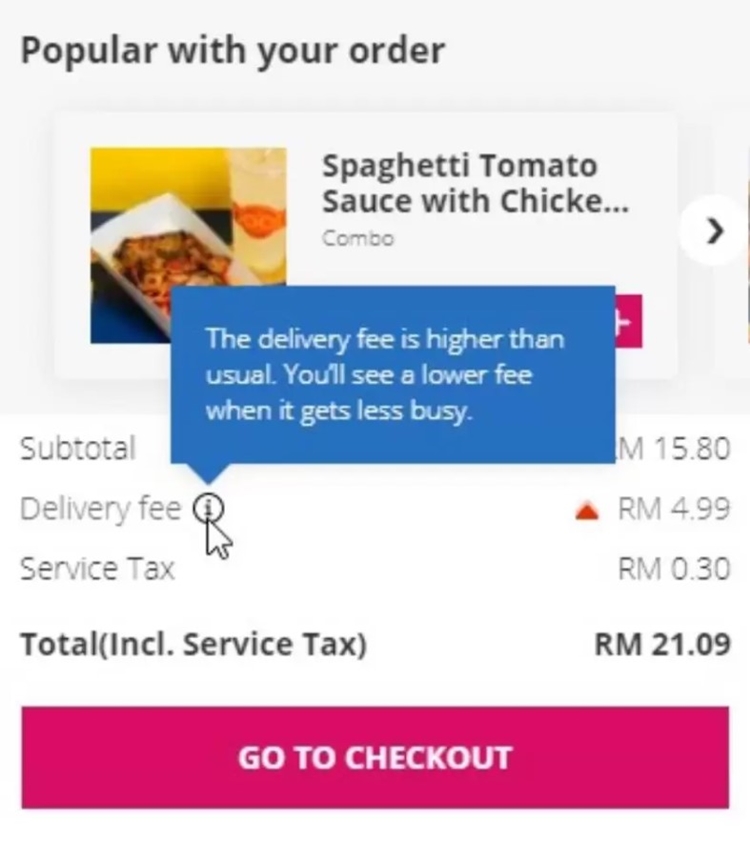The width and height of the screenshot is (750, 861).
Task: Select the Subtotal row
Action: point(76,449)
